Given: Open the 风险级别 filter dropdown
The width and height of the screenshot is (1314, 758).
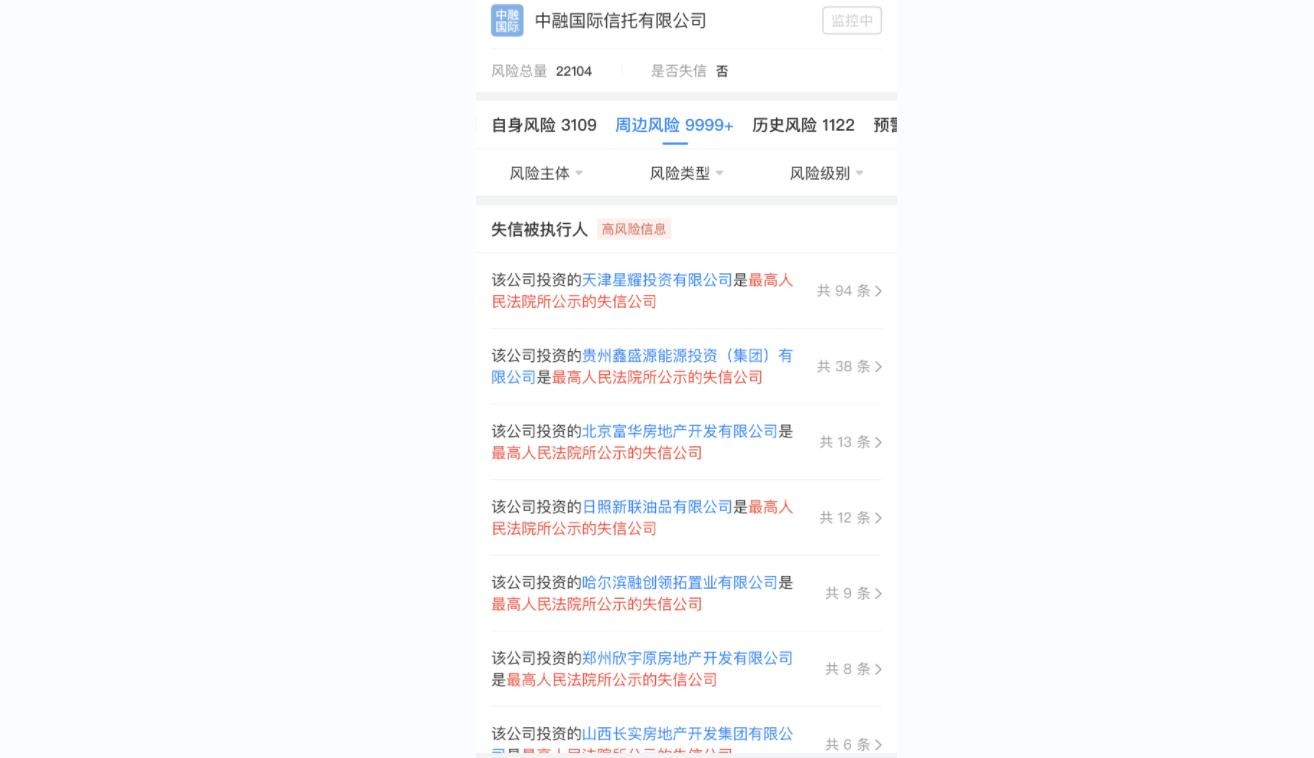Looking at the screenshot, I should point(826,173).
